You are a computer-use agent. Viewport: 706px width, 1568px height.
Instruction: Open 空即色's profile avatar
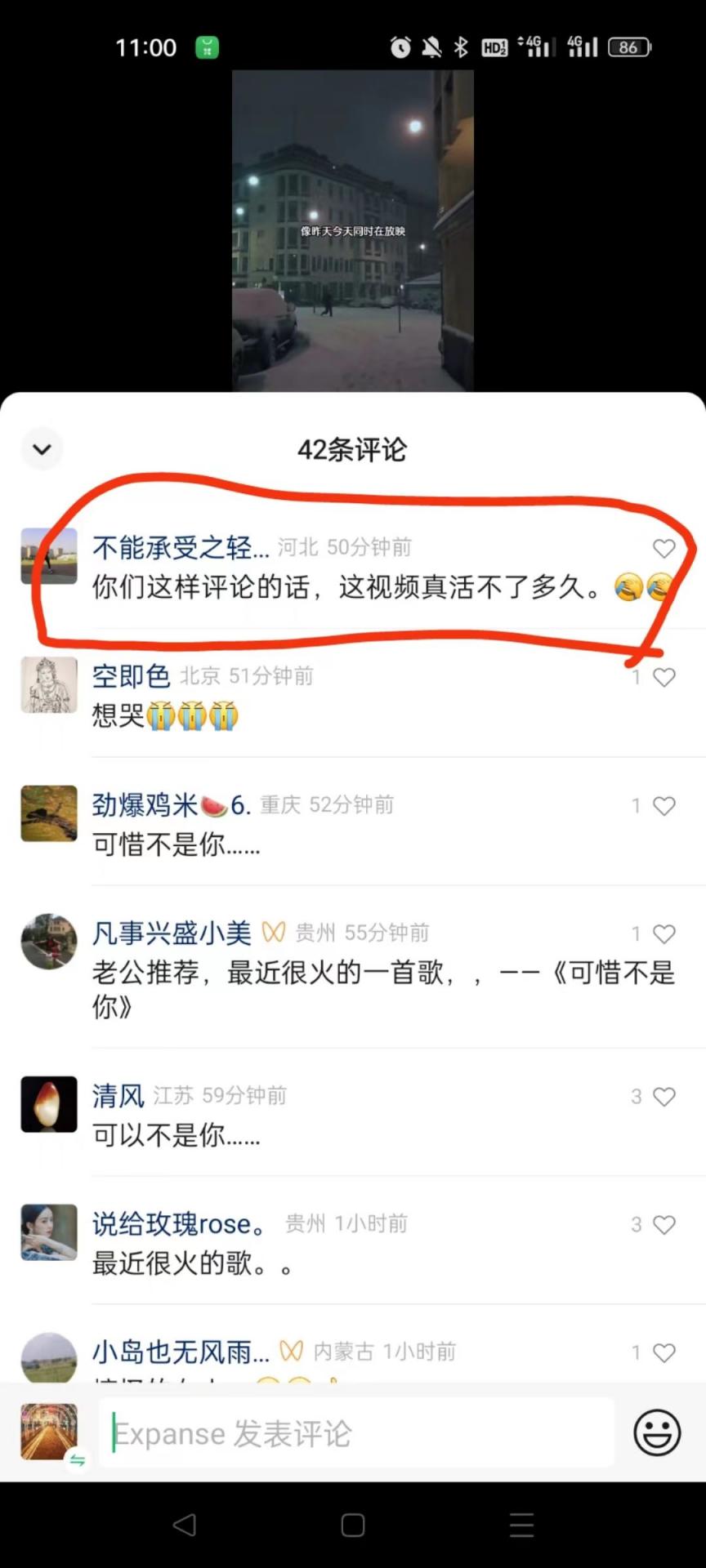49,684
